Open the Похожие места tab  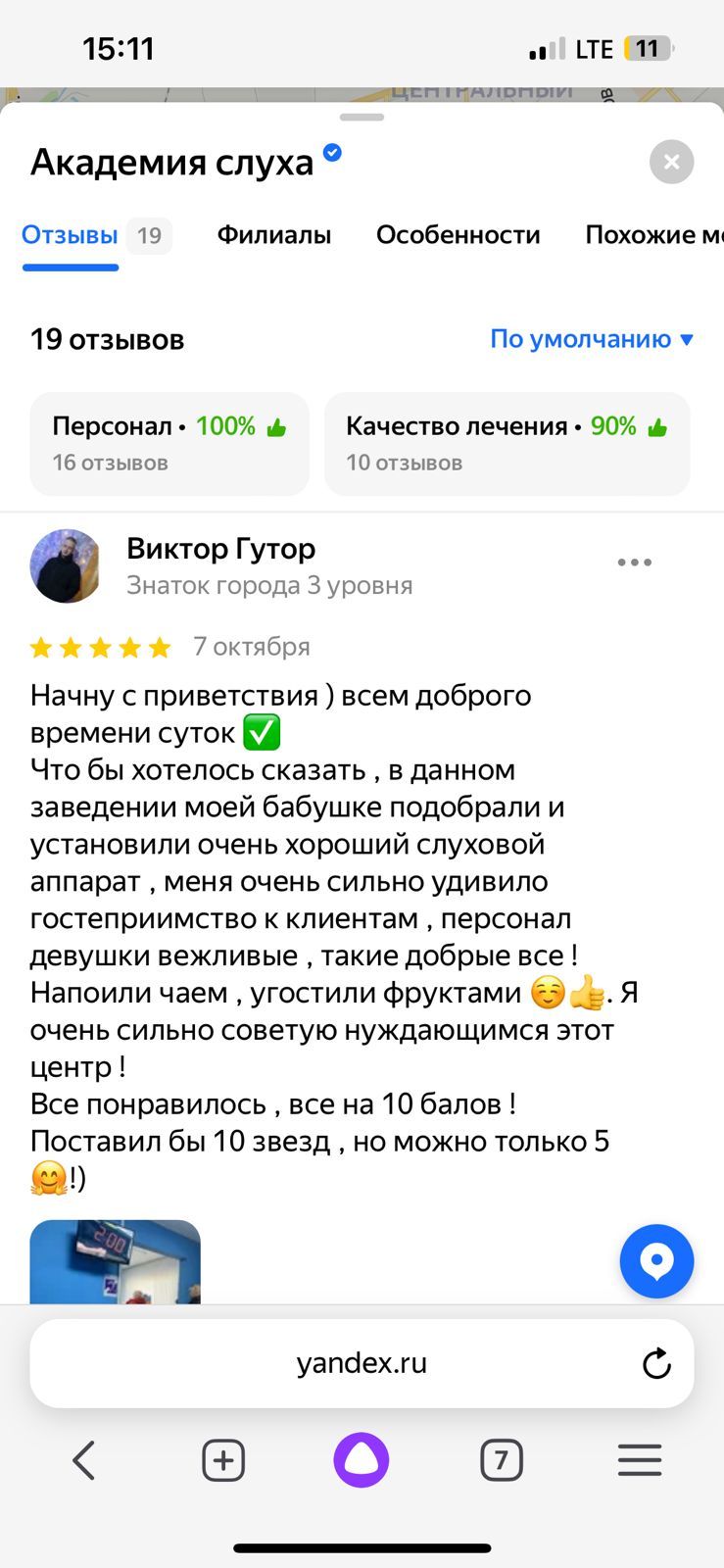point(653,235)
